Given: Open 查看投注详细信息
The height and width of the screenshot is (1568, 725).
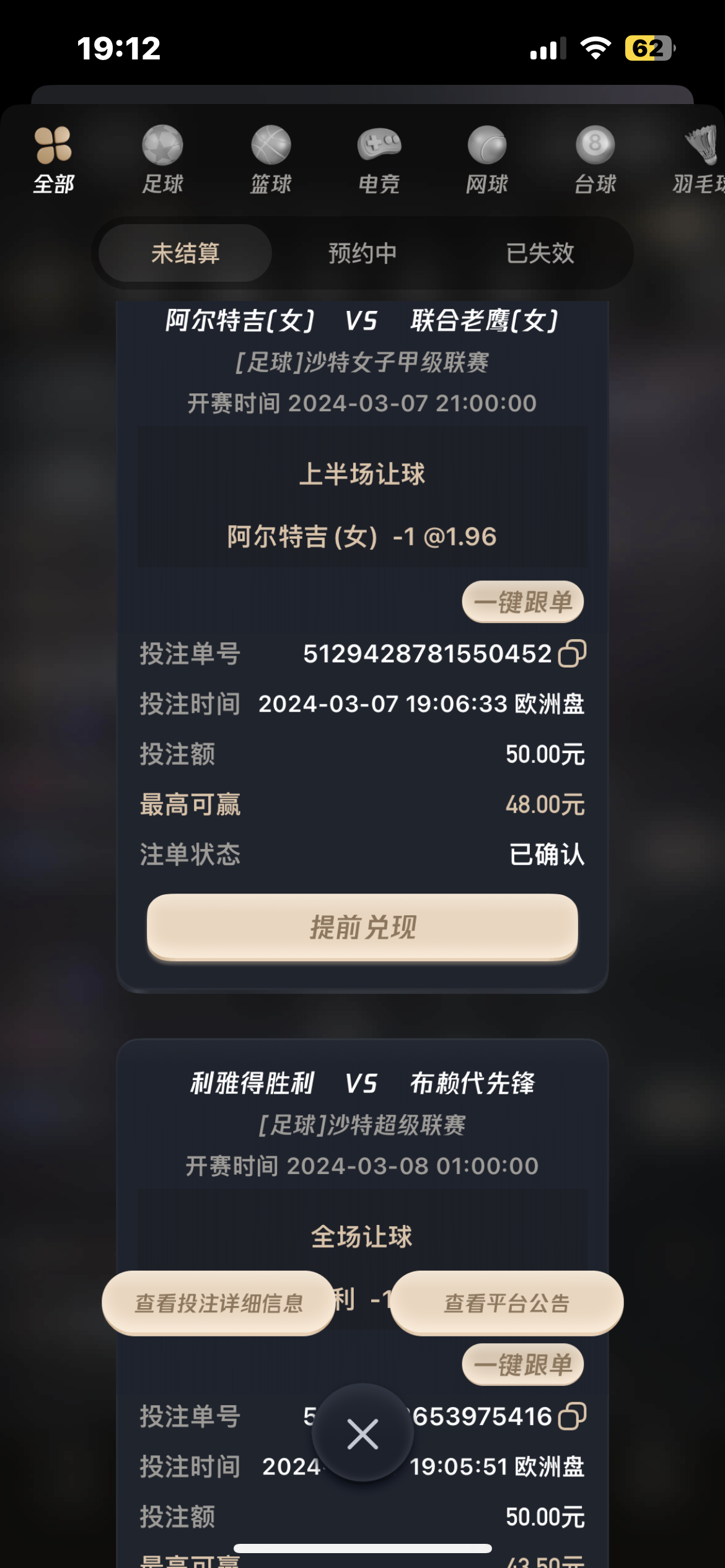Looking at the screenshot, I should pos(219,1303).
